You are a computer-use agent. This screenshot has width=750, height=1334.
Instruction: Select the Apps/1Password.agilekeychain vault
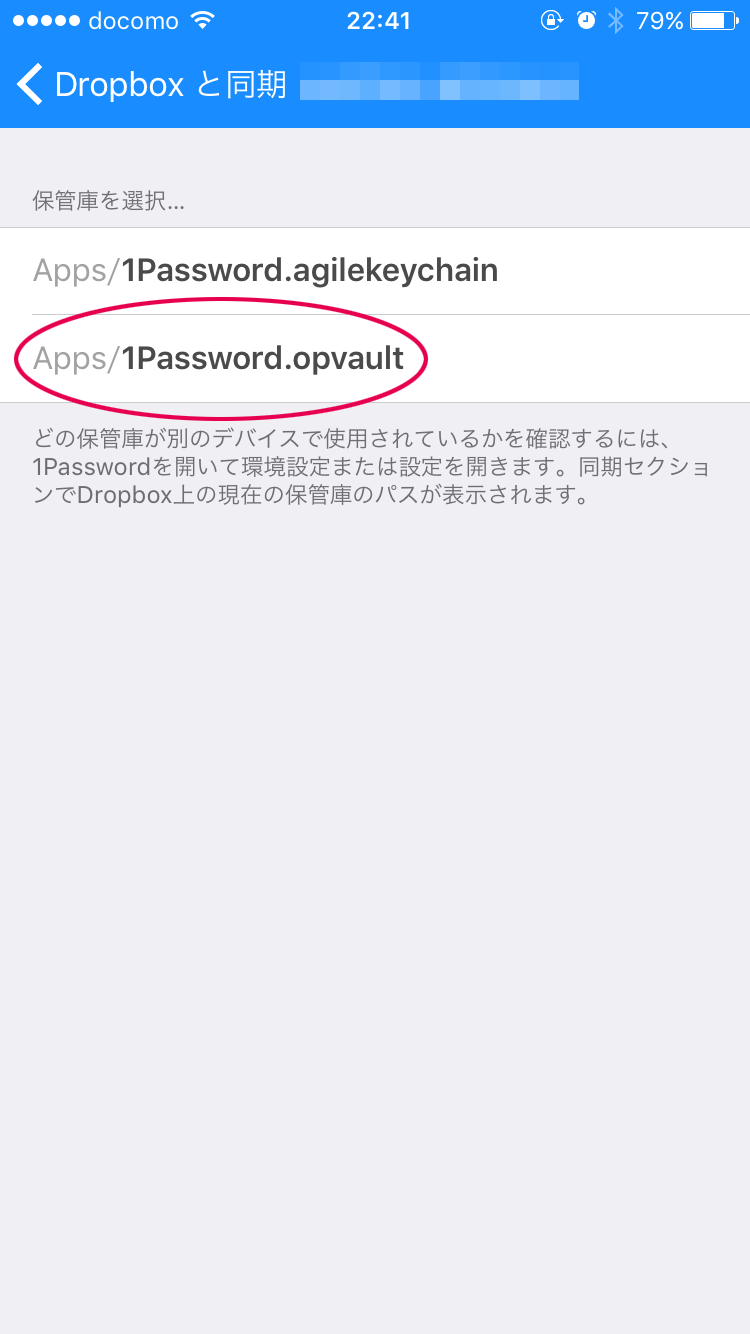[x=375, y=271]
